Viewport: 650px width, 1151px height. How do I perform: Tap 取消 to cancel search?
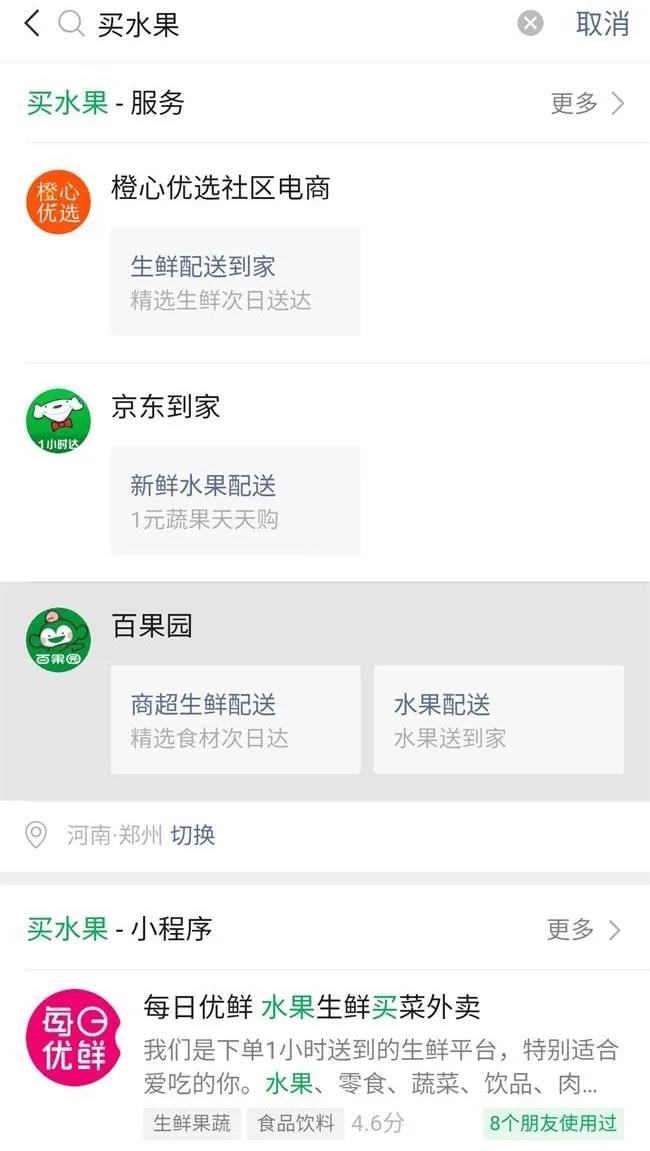(602, 24)
